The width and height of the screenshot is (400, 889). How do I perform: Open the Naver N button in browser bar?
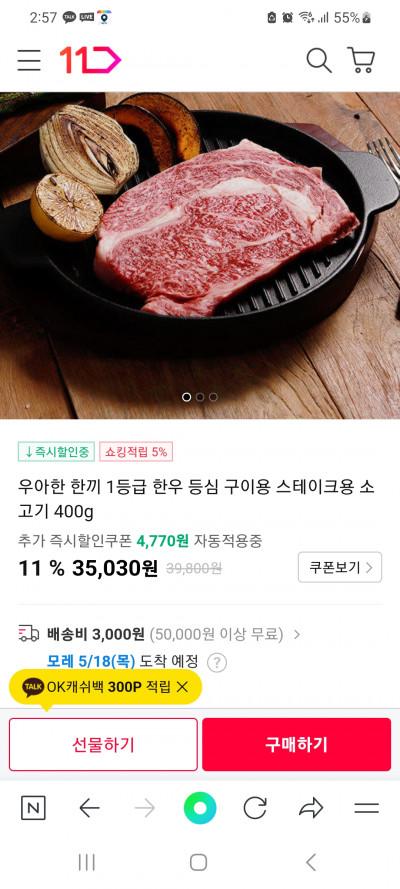33,808
